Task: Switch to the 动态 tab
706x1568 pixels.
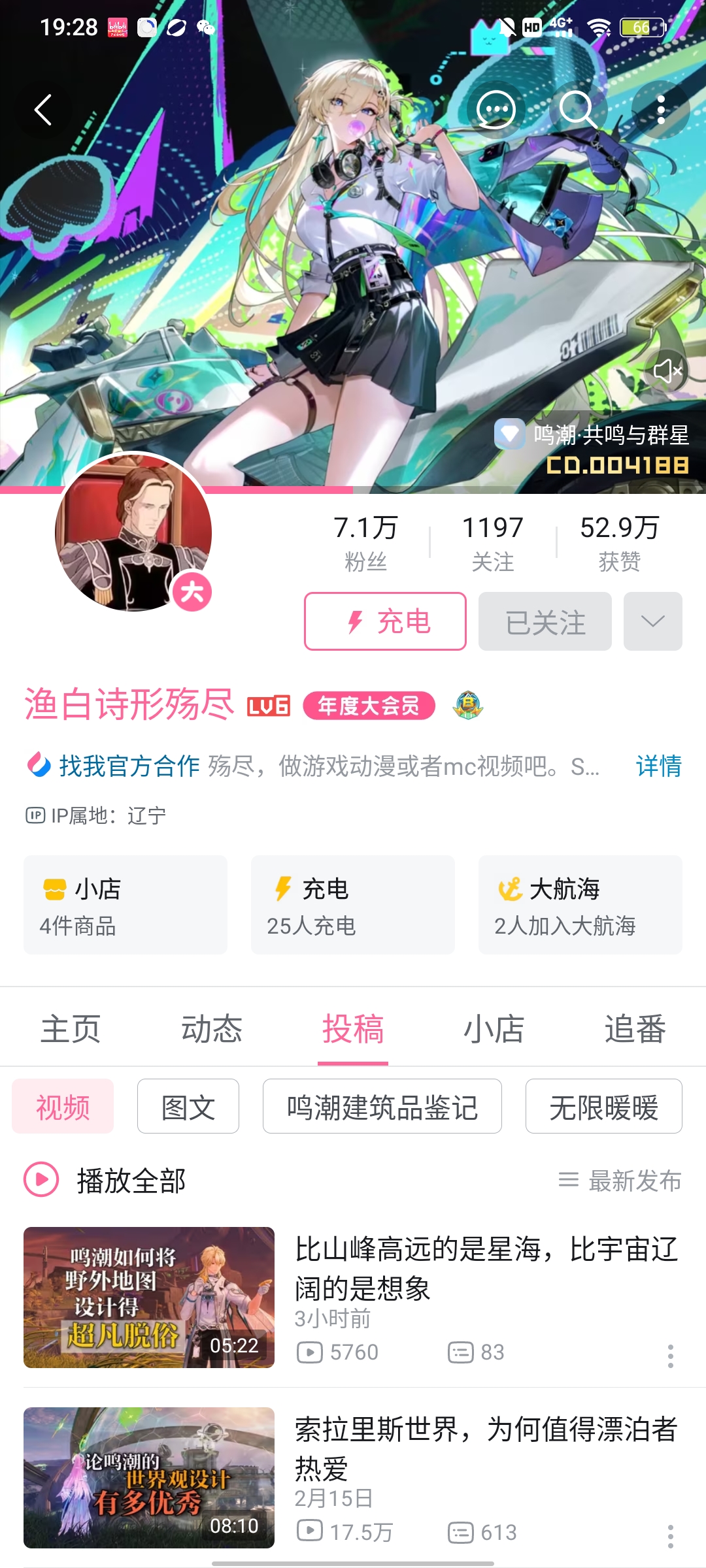Action: click(212, 1029)
